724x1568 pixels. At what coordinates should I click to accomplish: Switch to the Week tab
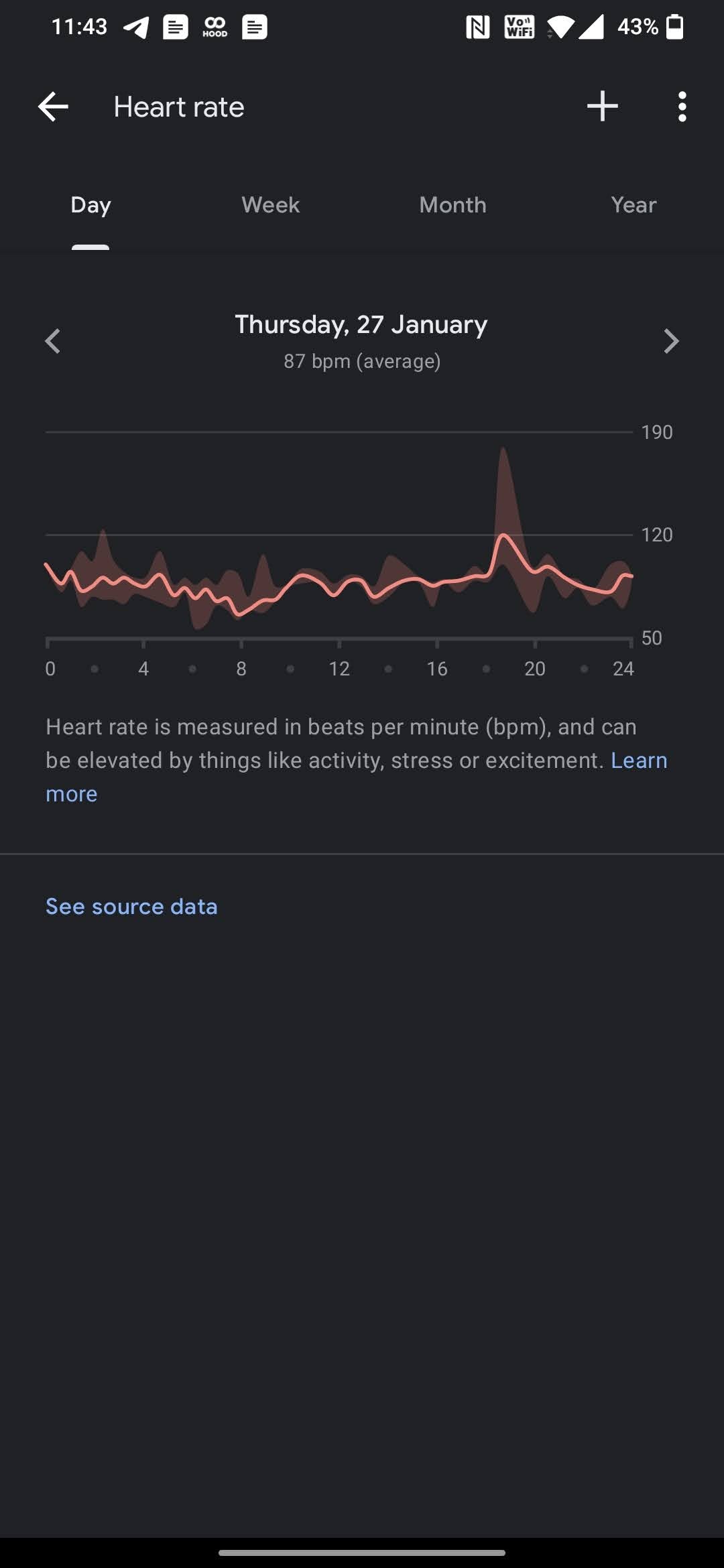coord(270,205)
